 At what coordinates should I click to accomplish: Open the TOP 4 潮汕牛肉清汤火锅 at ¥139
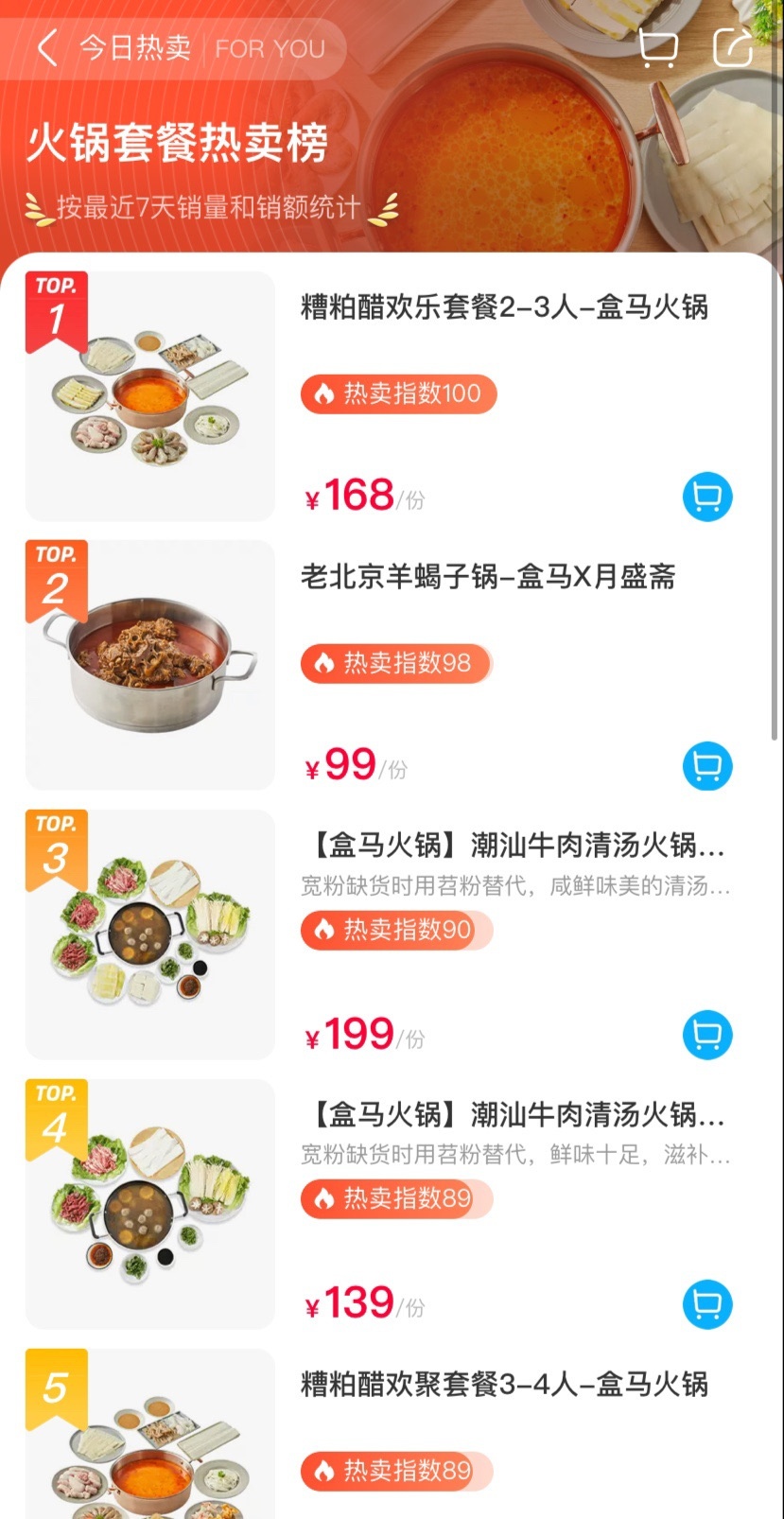516,1115
